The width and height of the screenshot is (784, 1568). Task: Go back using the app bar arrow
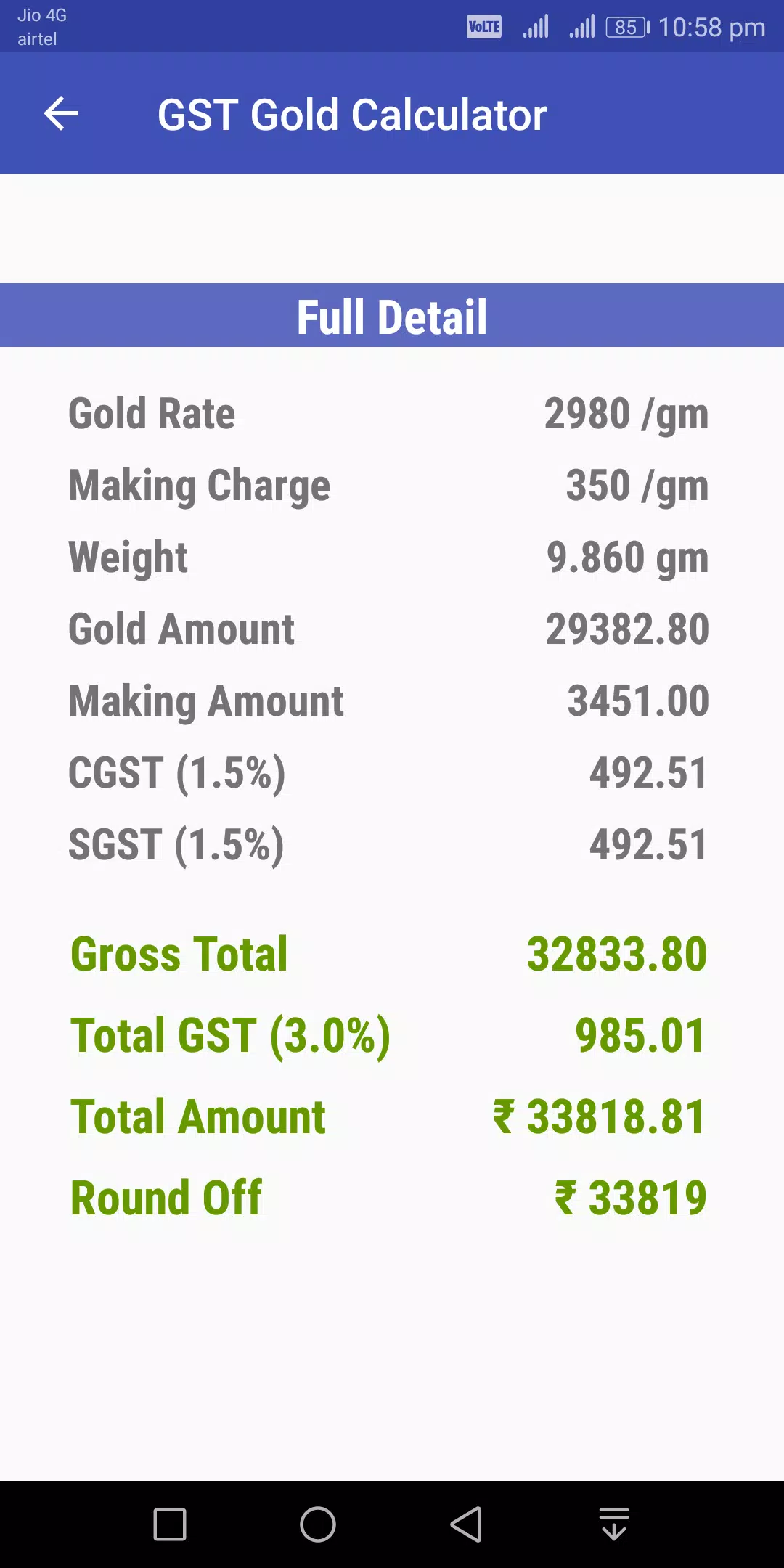click(61, 114)
